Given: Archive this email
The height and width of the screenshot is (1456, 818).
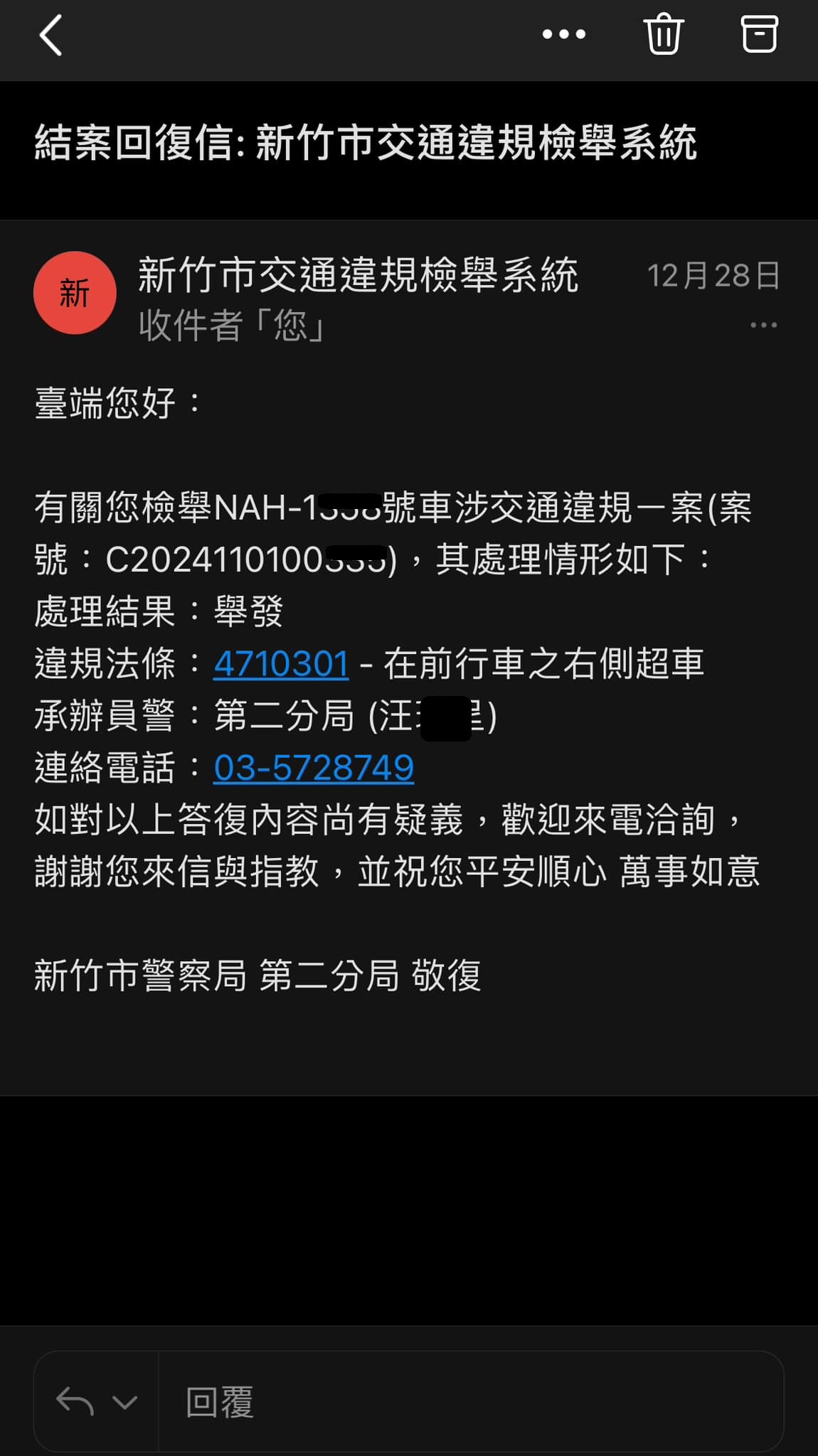Looking at the screenshot, I should pyautogui.click(x=759, y=34).
